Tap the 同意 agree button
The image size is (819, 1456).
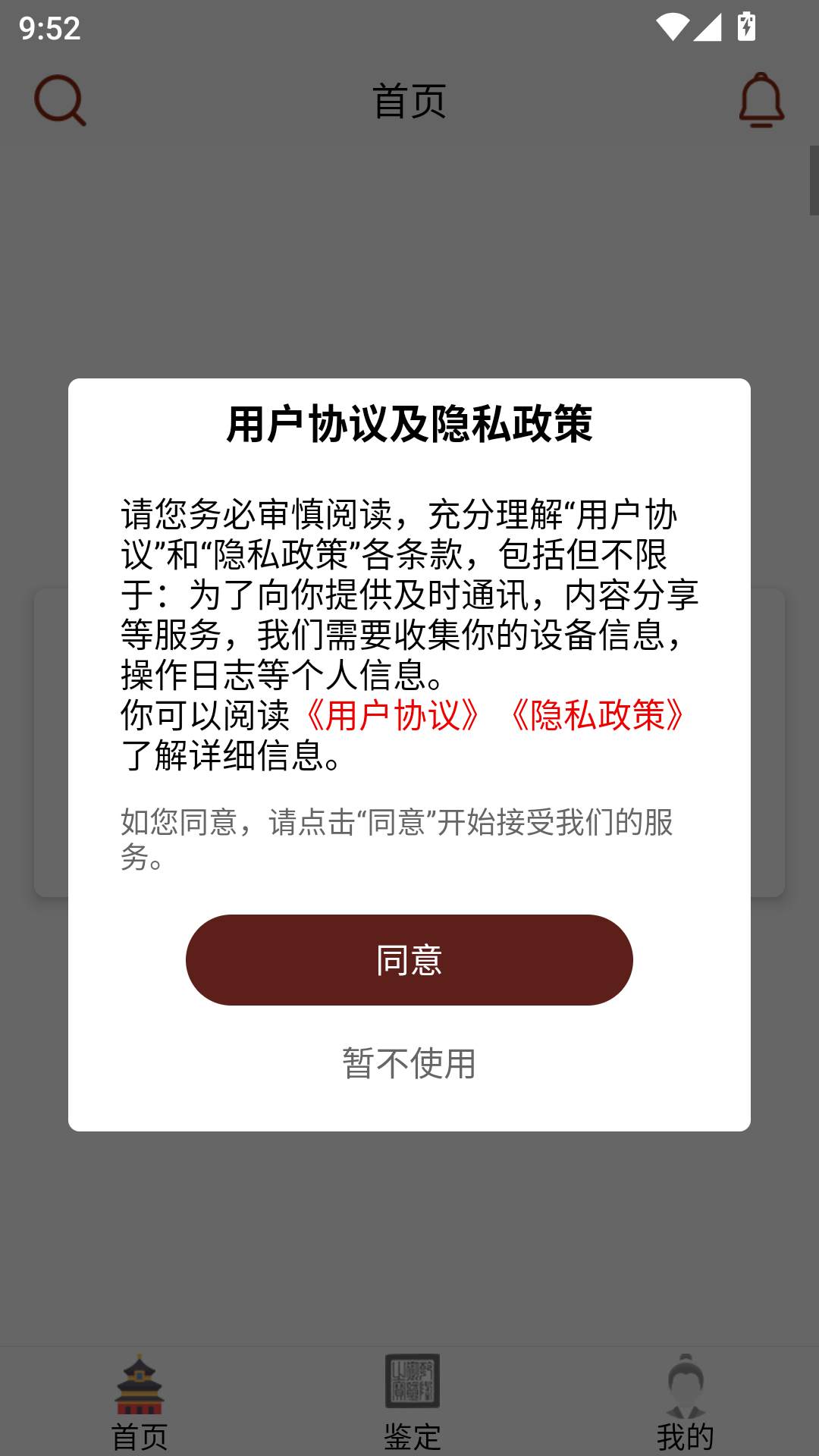point(409,959)
